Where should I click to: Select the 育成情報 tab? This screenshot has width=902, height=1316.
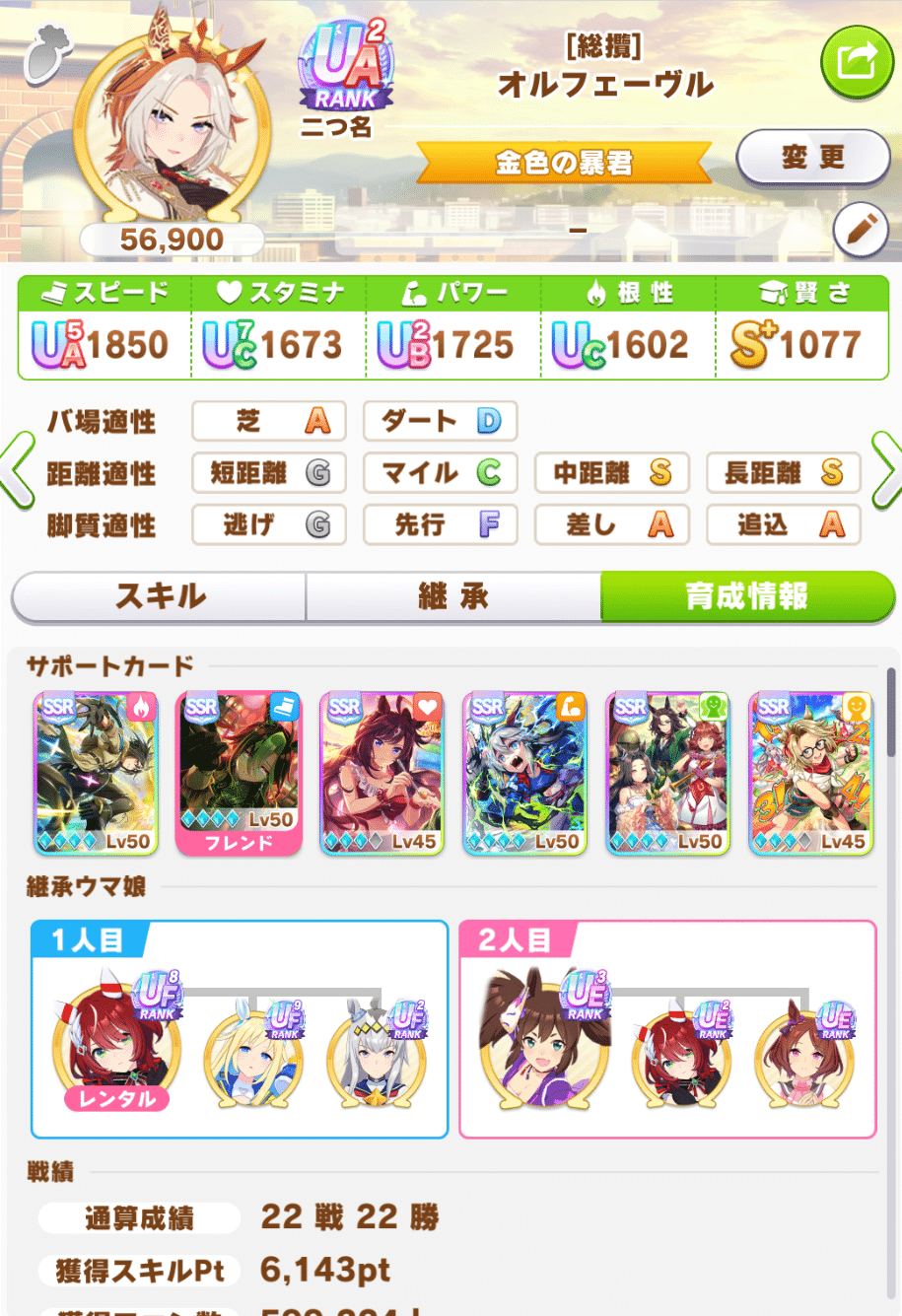click(746, 596)
